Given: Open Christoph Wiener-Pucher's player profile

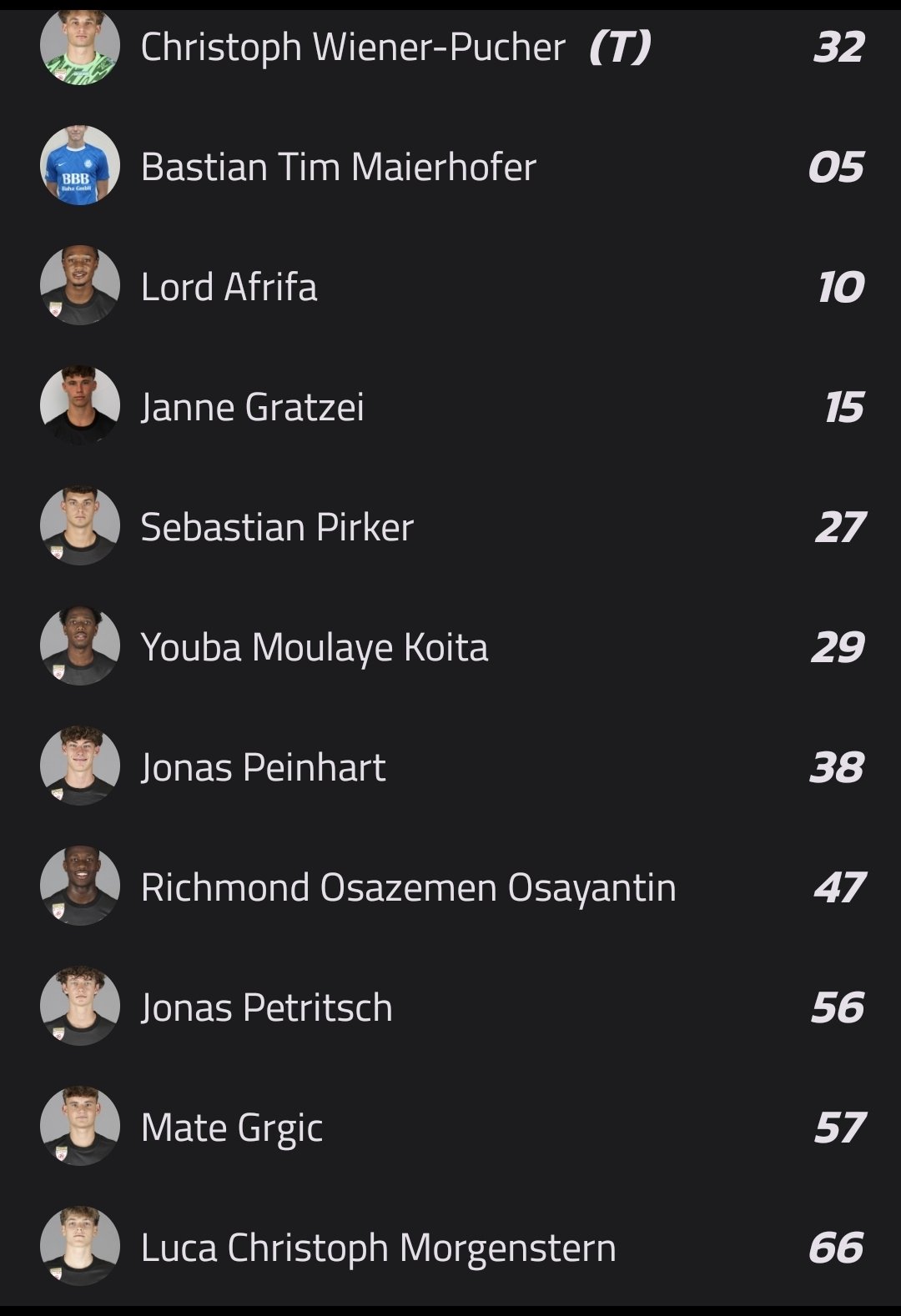Looking at the screenshot, I should 352,48.
